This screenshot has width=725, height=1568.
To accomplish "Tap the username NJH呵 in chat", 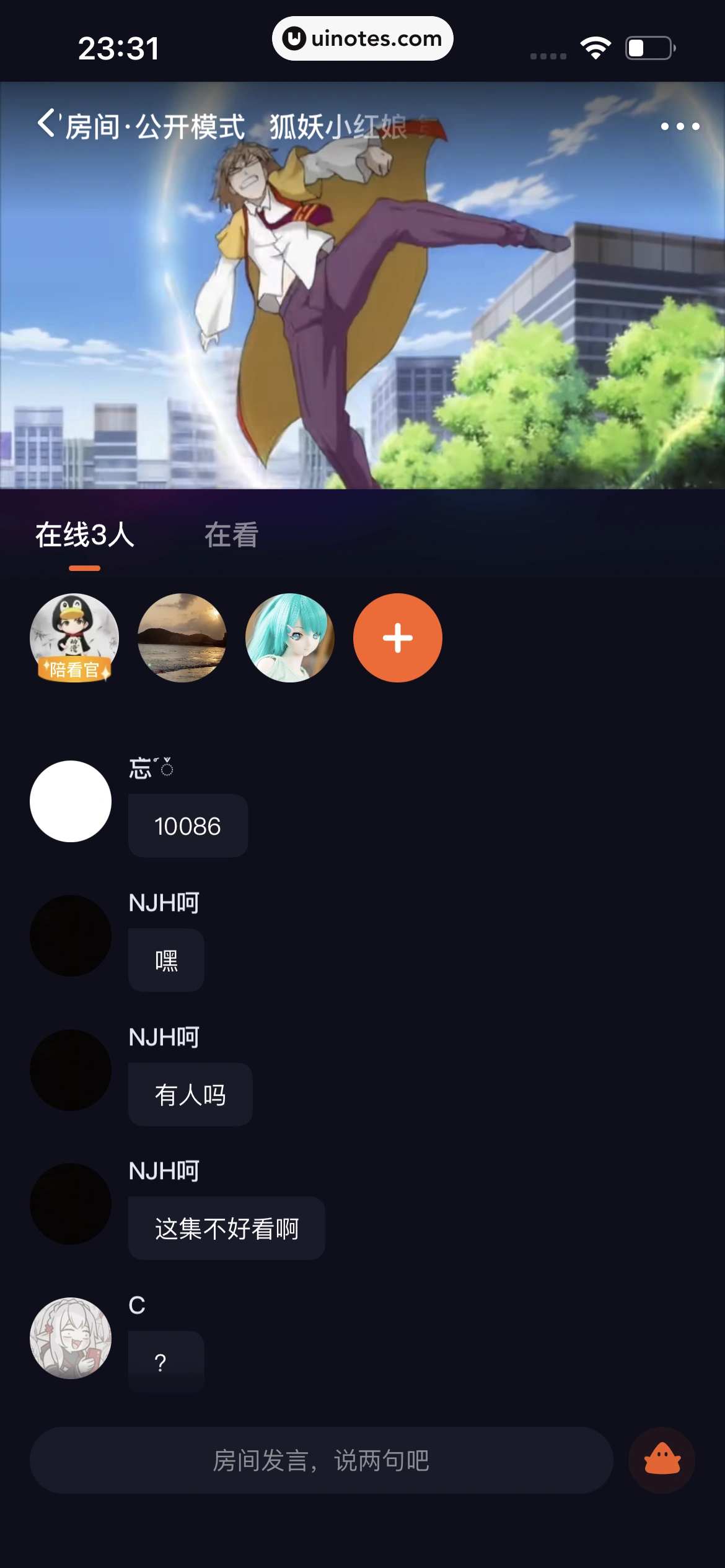I will click(x=163, y=903).
